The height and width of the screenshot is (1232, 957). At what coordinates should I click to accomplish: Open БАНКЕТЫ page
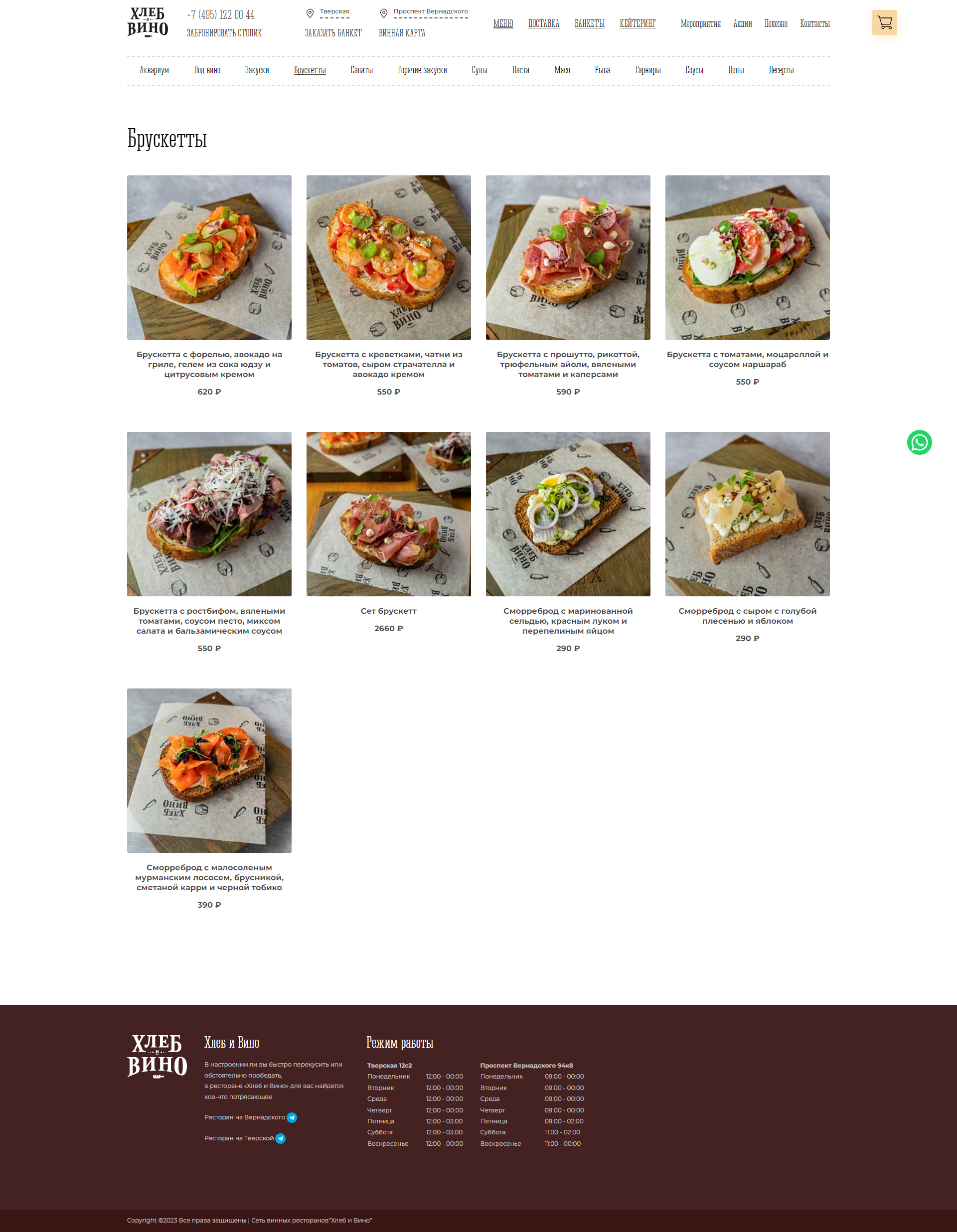pos(589,24)
